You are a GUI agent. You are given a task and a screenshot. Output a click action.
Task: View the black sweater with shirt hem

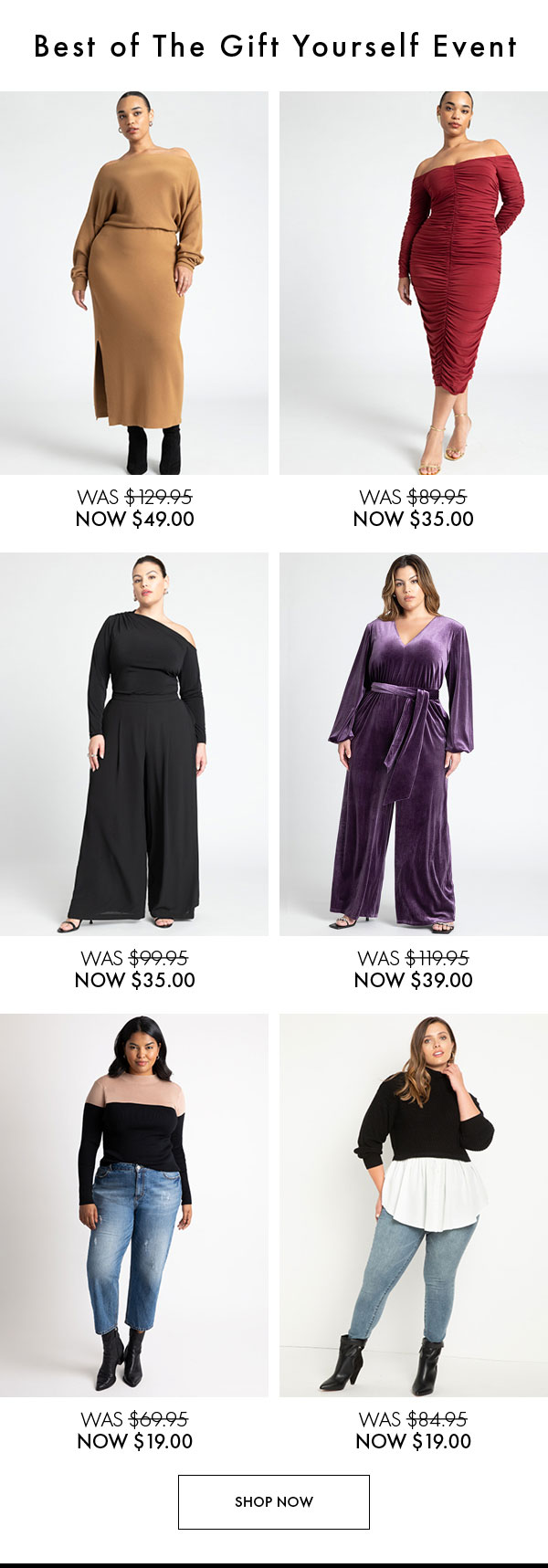pyautogui.click(x=413, y=1205)
